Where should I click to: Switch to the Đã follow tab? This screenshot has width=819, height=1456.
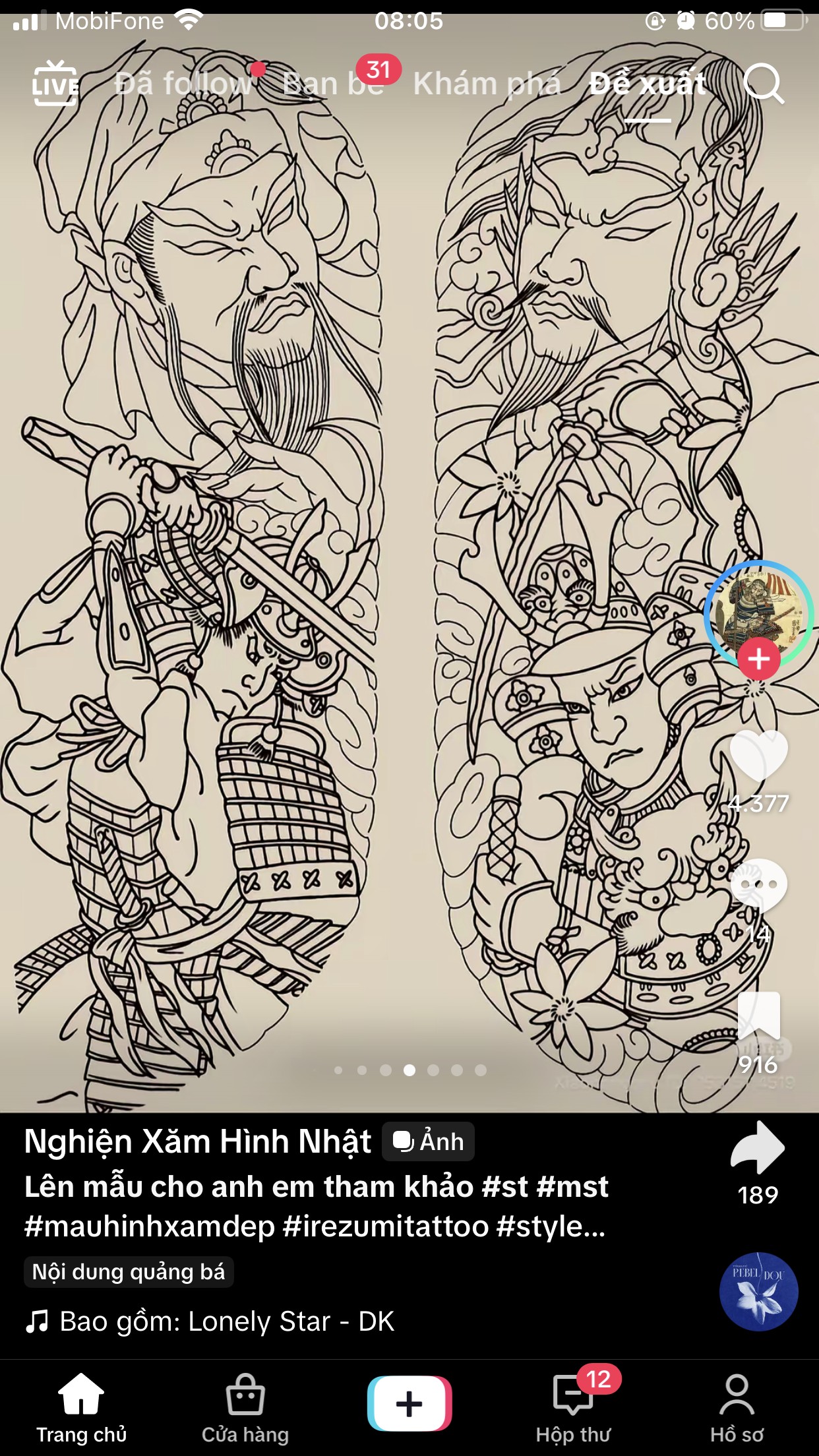point(183,84)
